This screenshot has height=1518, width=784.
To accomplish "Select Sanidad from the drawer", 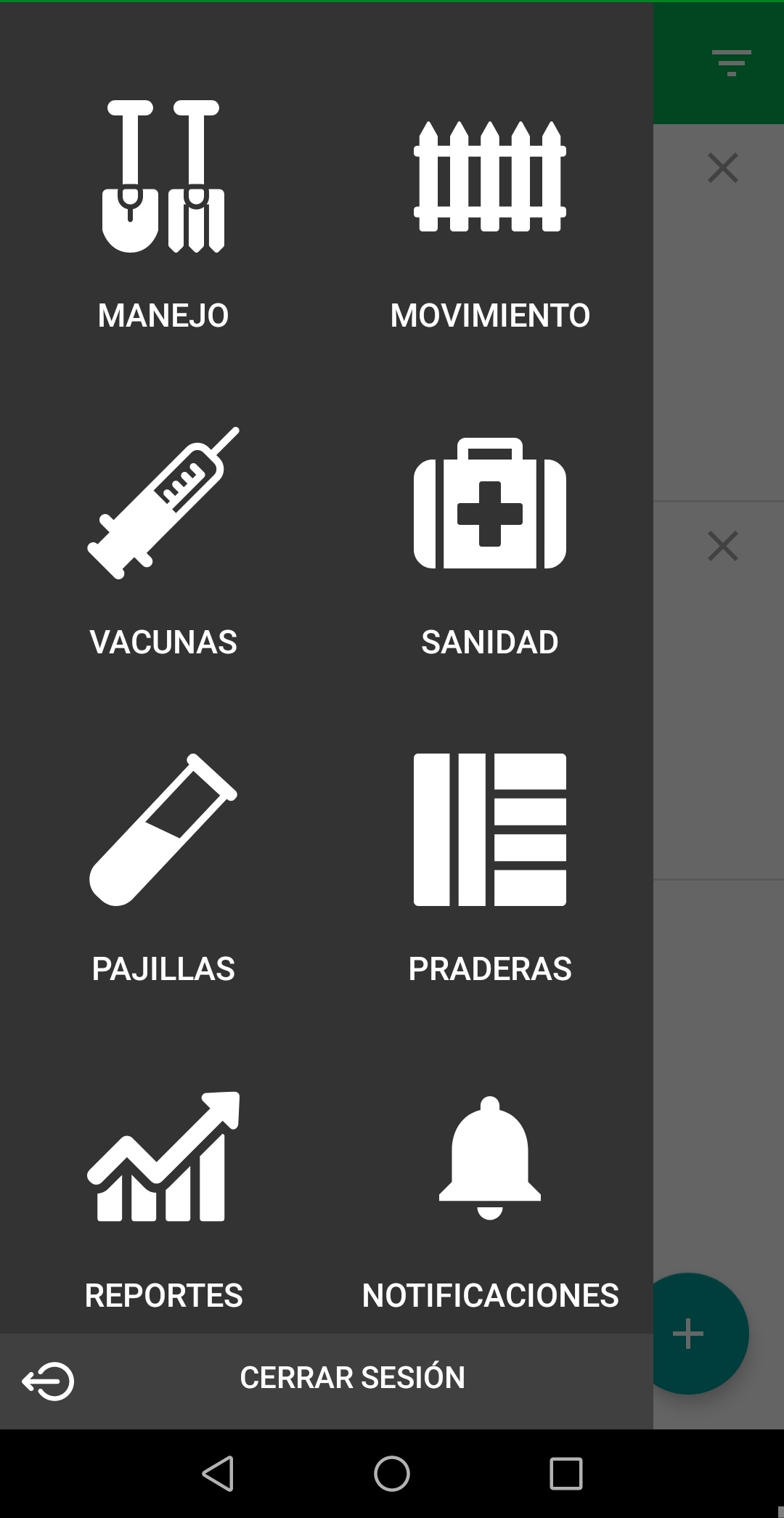I will tap(490, 541).
